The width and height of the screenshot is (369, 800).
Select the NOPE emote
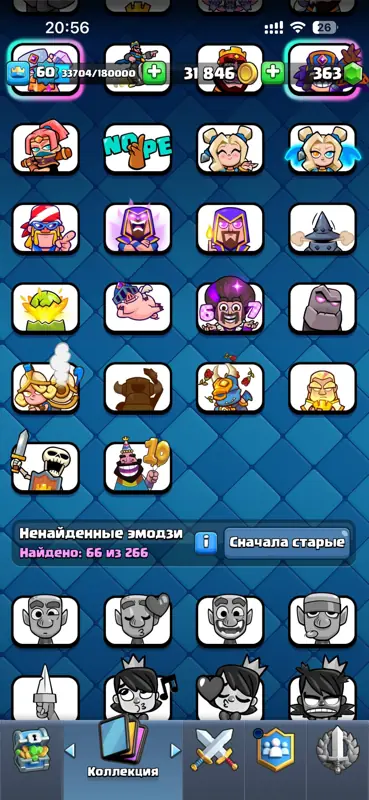[x=138, y=148]
